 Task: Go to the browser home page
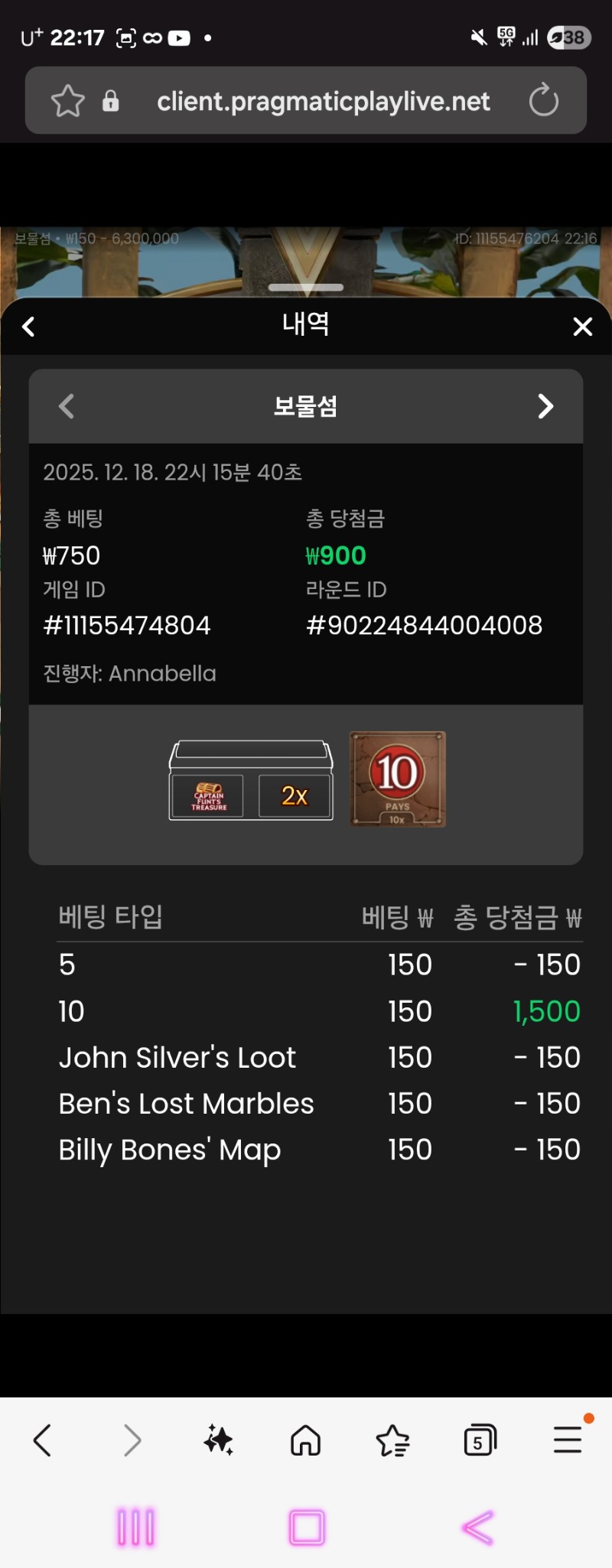pyautogui.click(x=305, y=1441)
